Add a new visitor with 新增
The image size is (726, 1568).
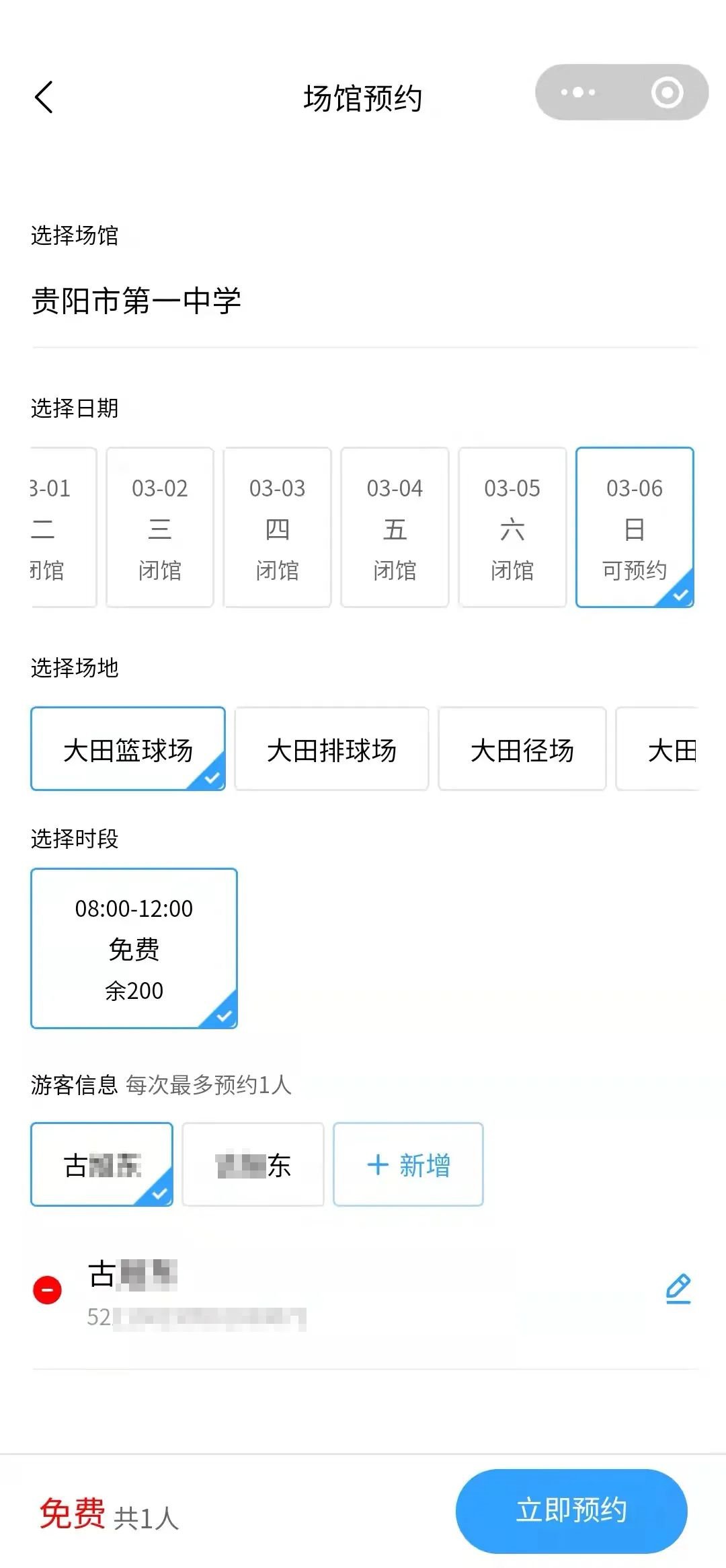(x=408, y=1164)
